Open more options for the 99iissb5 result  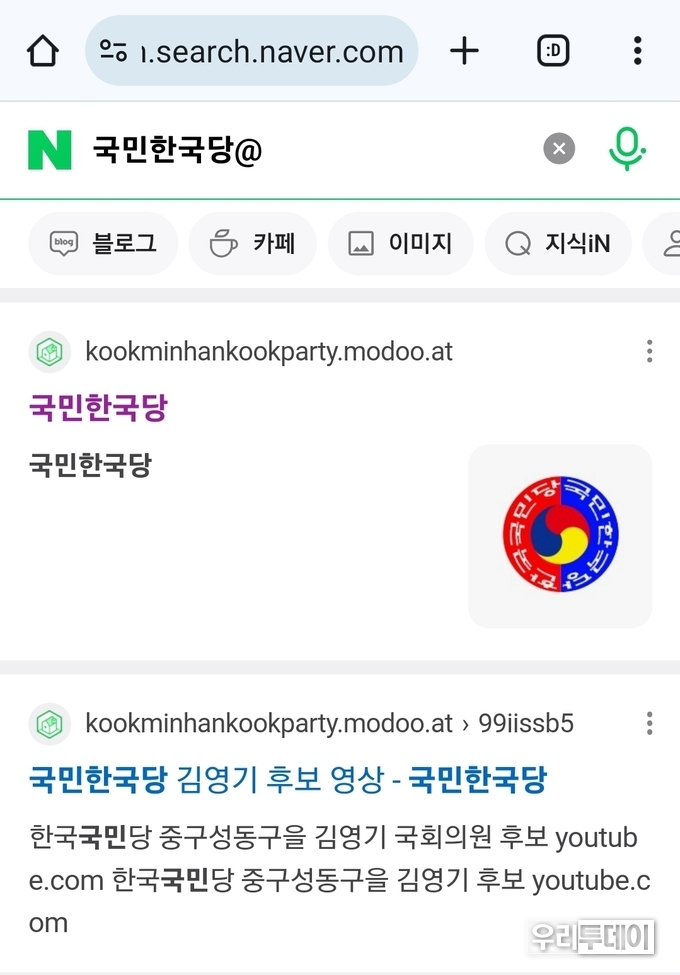coord(649,723)
